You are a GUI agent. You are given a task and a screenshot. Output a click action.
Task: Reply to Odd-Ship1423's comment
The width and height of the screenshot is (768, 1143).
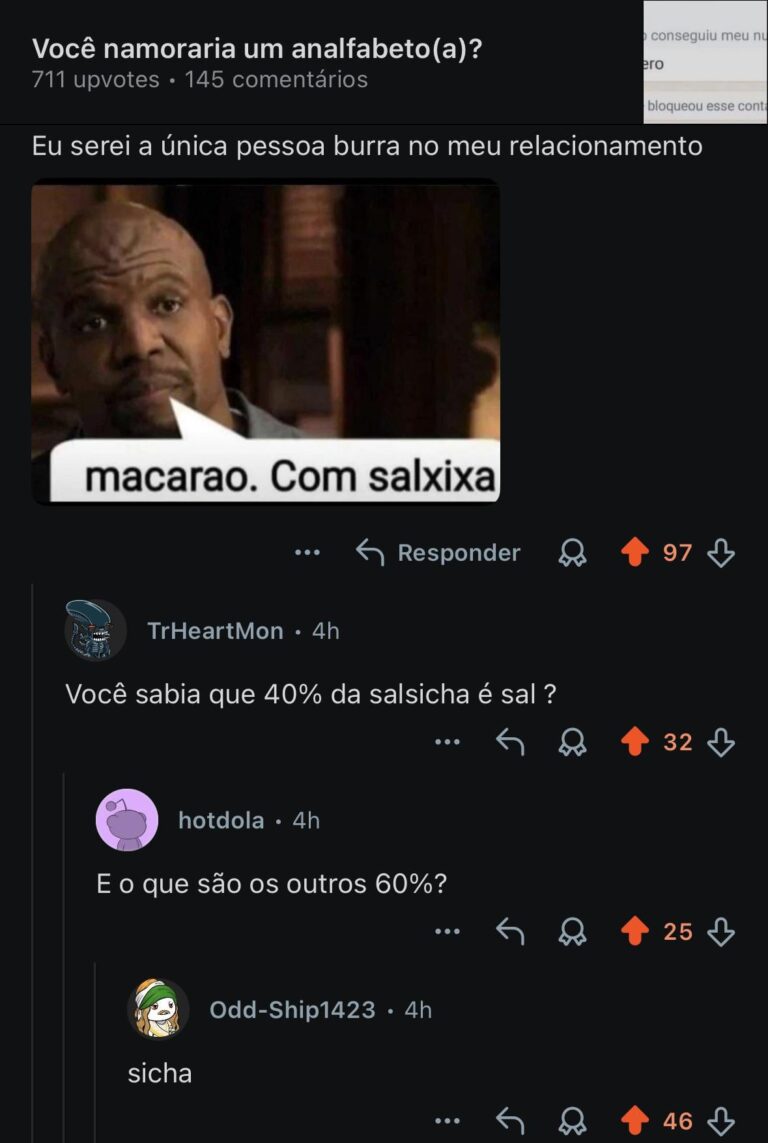pyautogui.click(x=510, y=1121)
